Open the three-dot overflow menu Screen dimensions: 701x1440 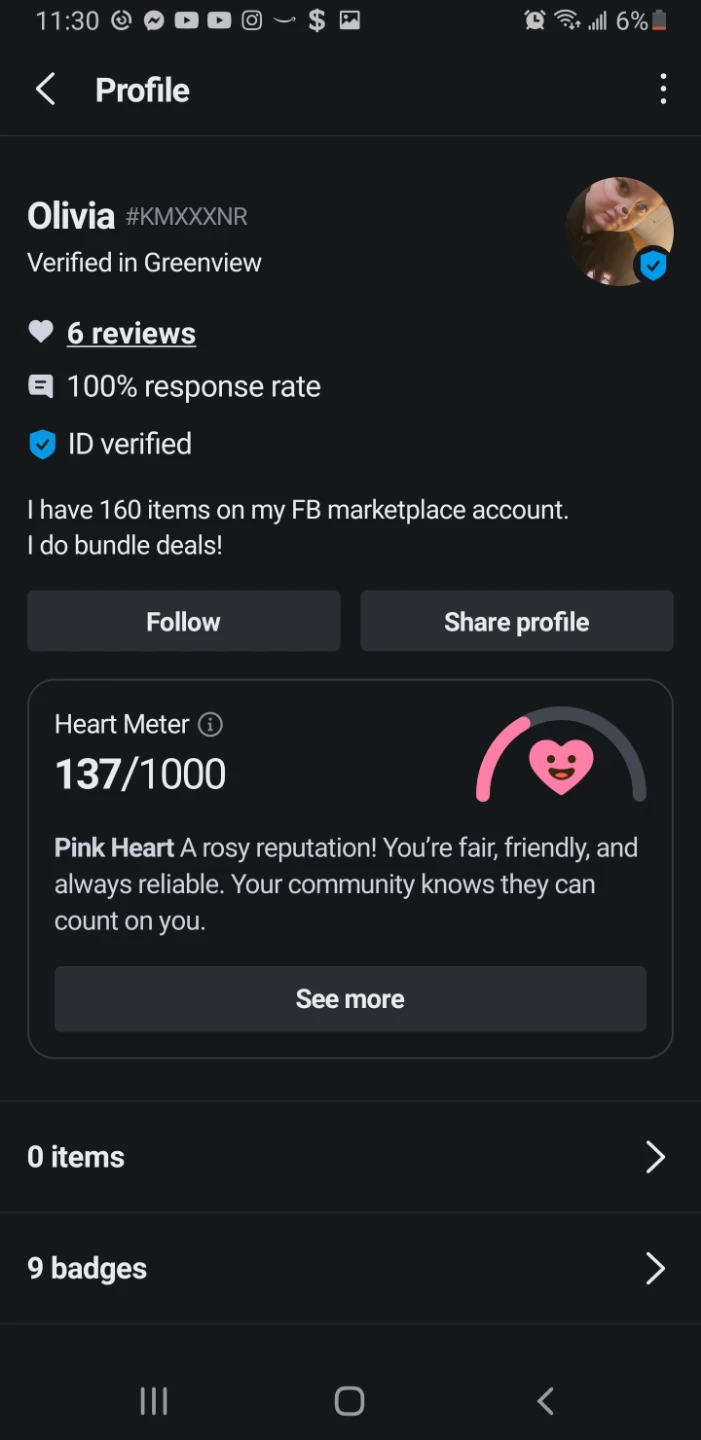click(x=663, y=90)
